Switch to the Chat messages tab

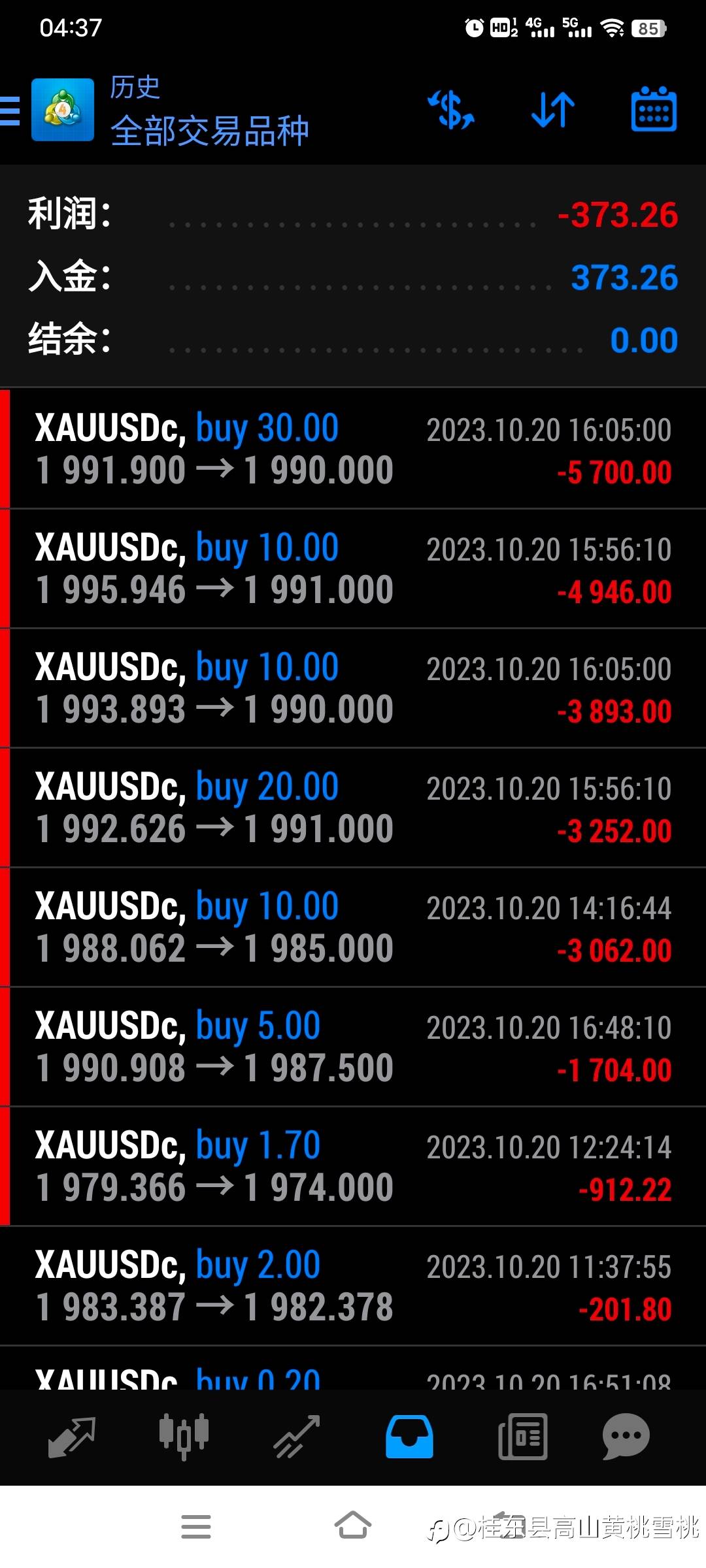[626, 1436]
